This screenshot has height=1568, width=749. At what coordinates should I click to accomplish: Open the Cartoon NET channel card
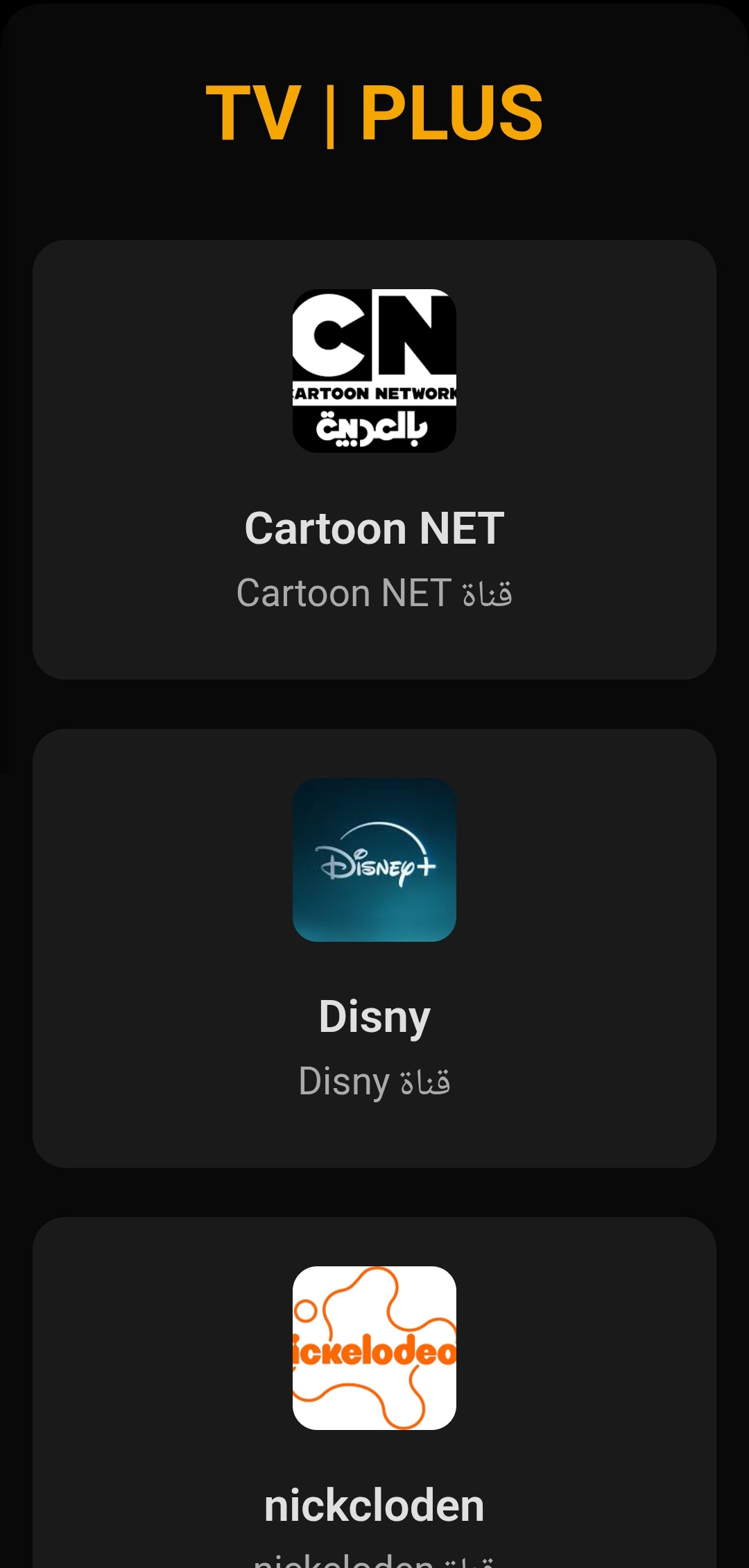point(374,459)
